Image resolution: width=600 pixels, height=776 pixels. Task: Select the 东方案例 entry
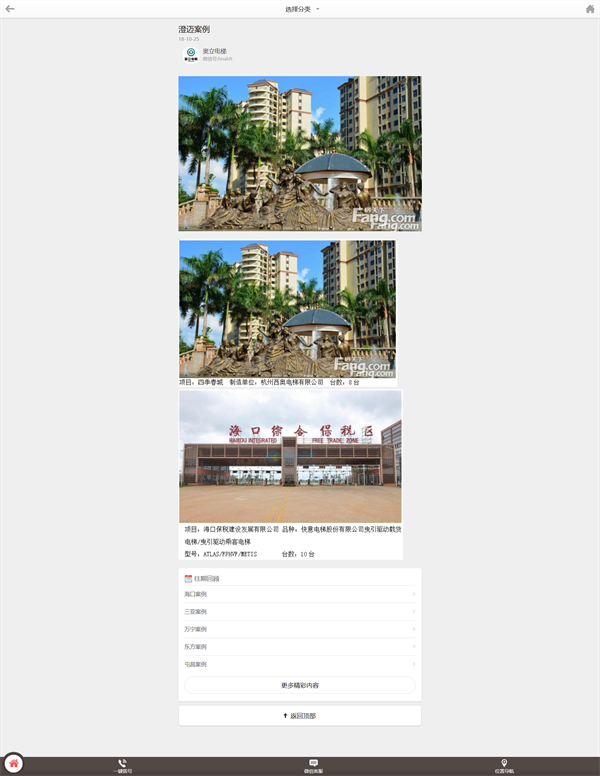300,647
